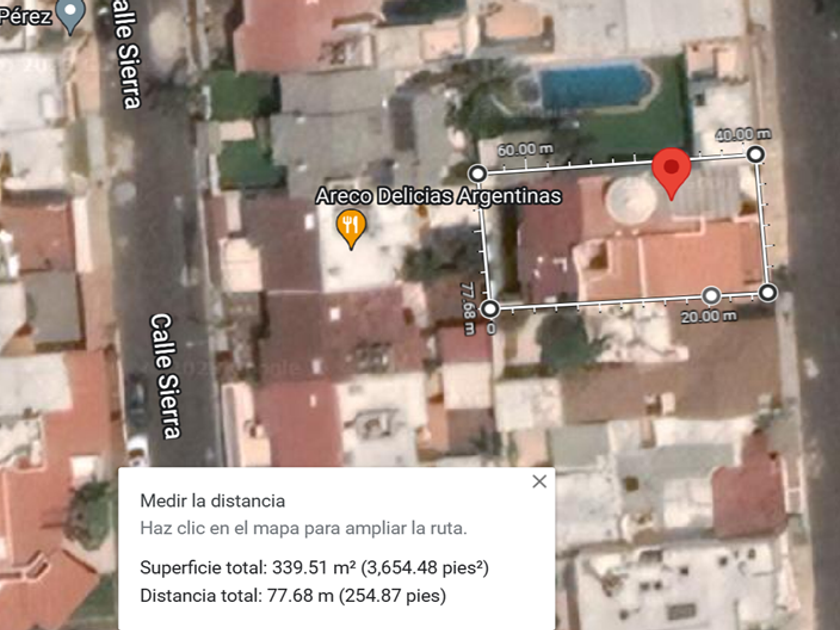Select the measurement point beside 60.00 m
Viewport: 840px width, 630px height.
[x=478, y=174]
